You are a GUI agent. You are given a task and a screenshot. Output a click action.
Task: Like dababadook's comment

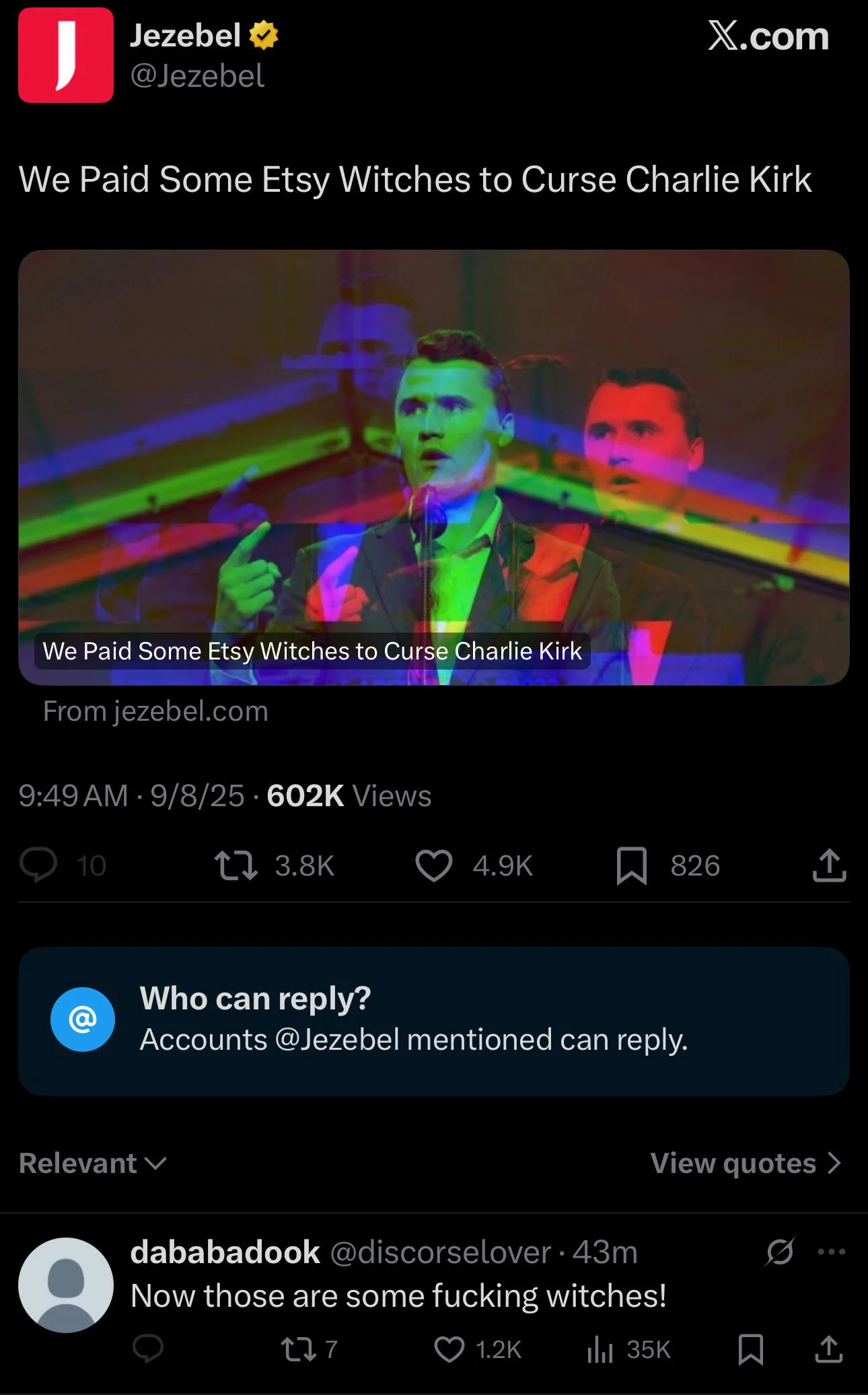point(449,1349)
